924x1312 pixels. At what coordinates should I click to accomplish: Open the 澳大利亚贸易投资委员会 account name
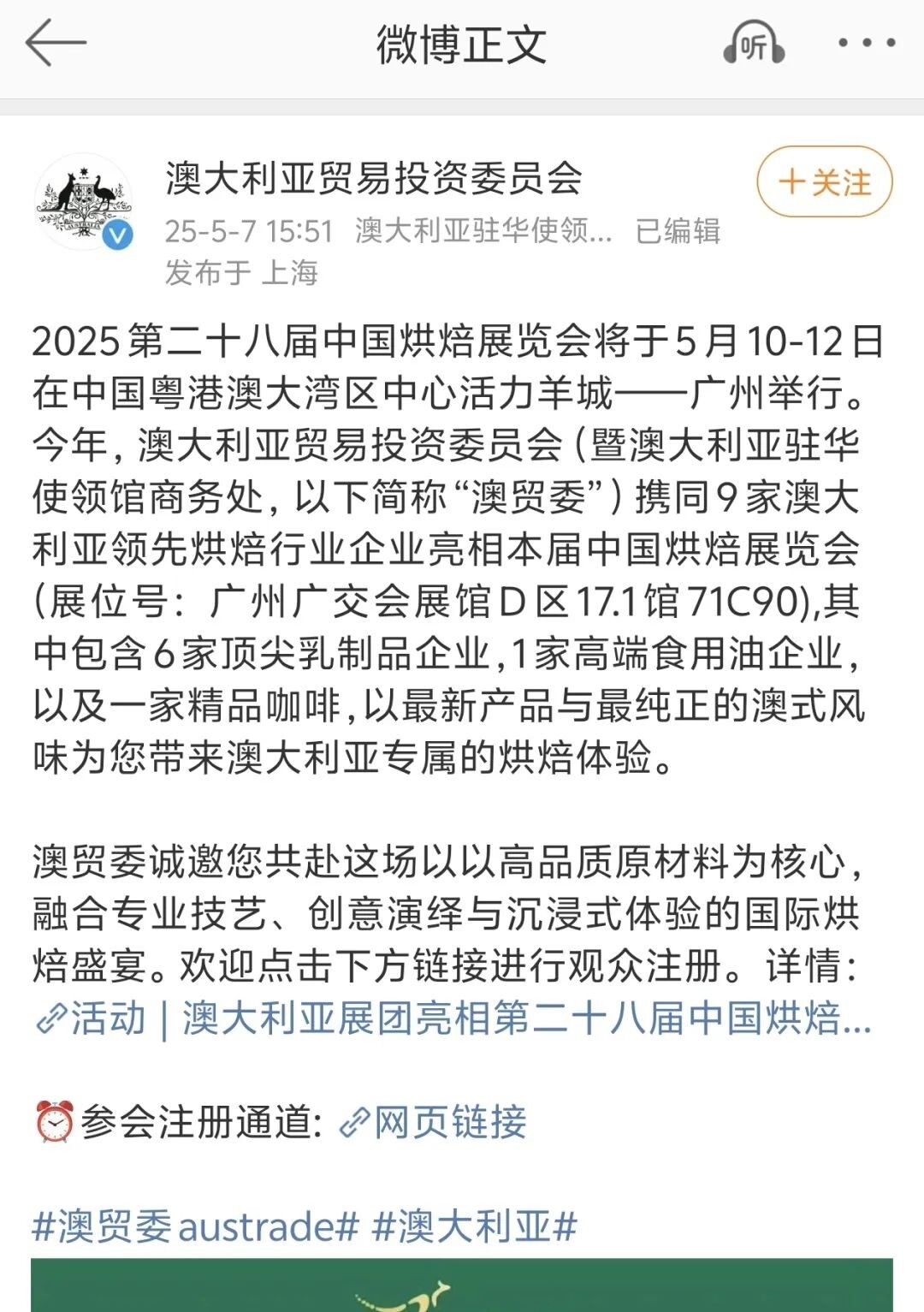click(374, 178)
